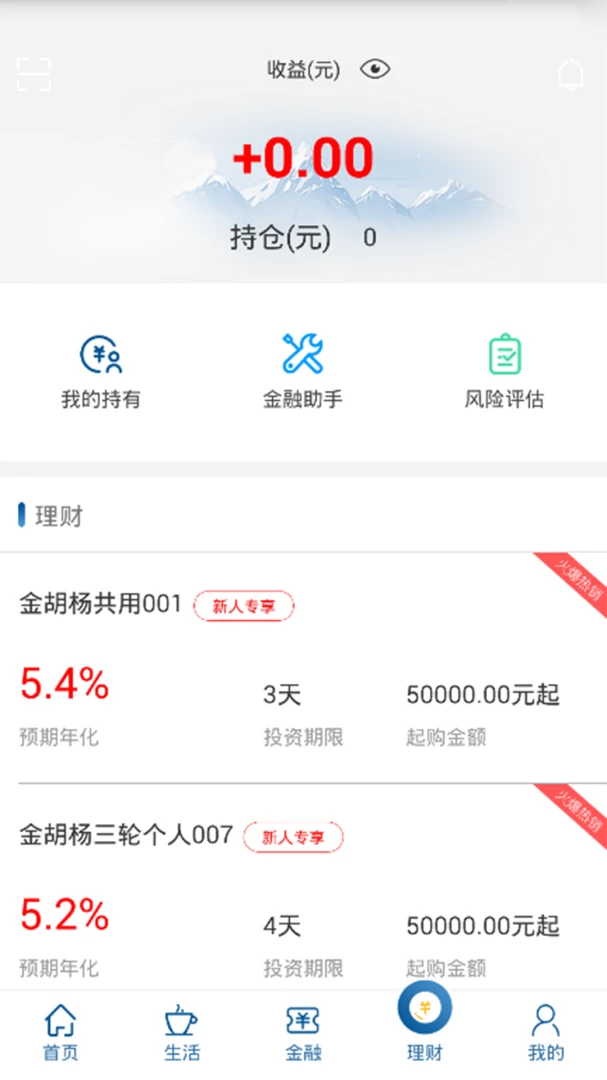Open product 金胡杨三轮个人007

[x=300, y=895]
